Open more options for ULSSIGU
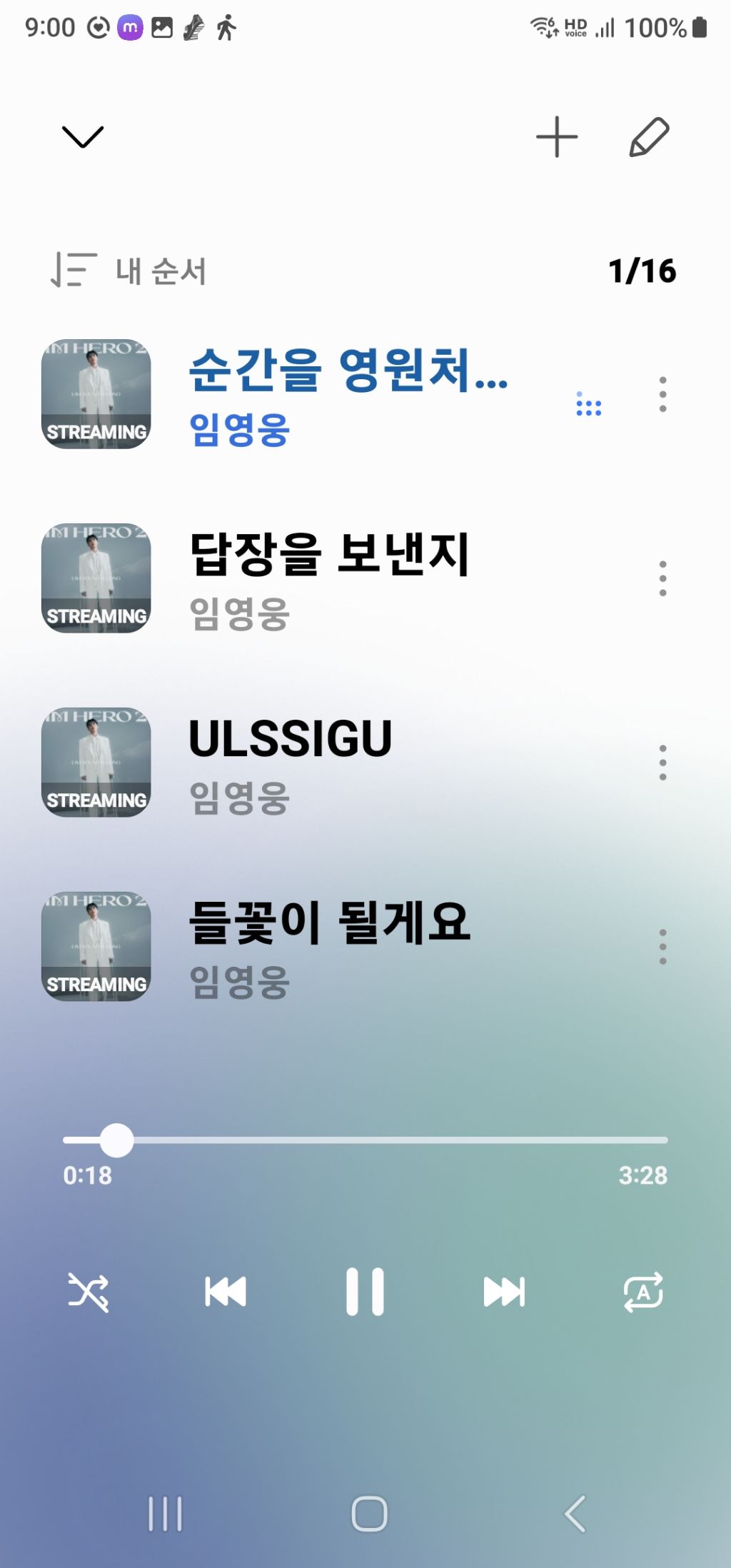731x1568 pixels. (x=663, y=763)
